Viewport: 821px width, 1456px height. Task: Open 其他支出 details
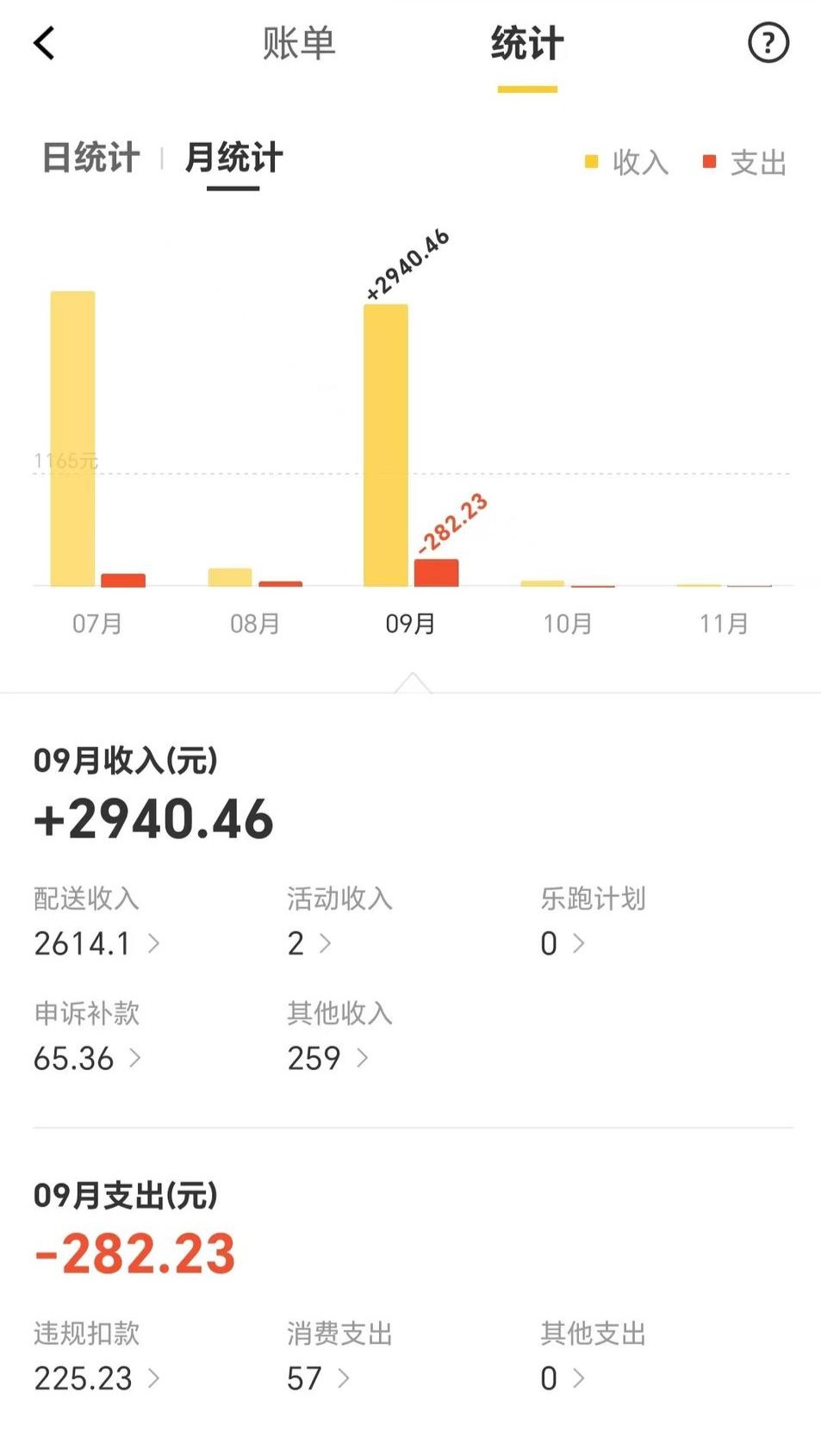click(593, 1357)
